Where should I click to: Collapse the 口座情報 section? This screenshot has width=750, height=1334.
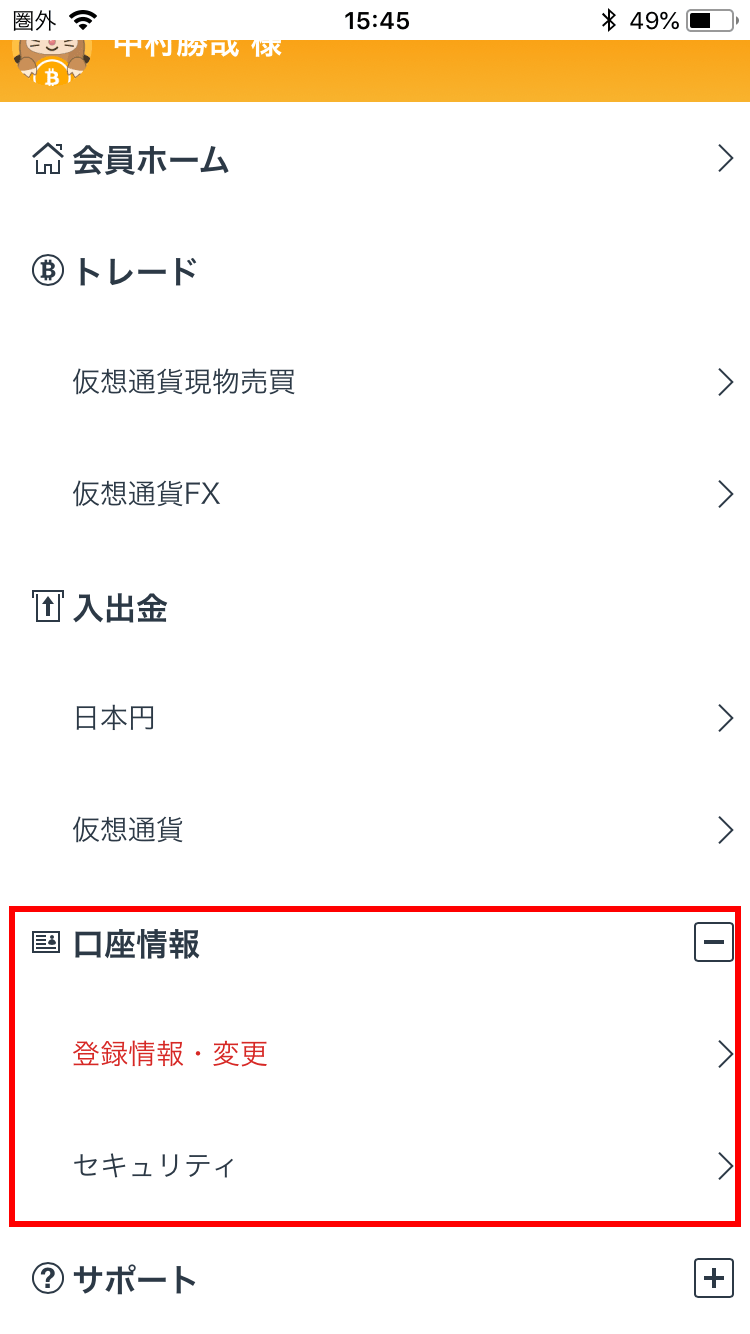pyautogui.click(x=714, y=942)
